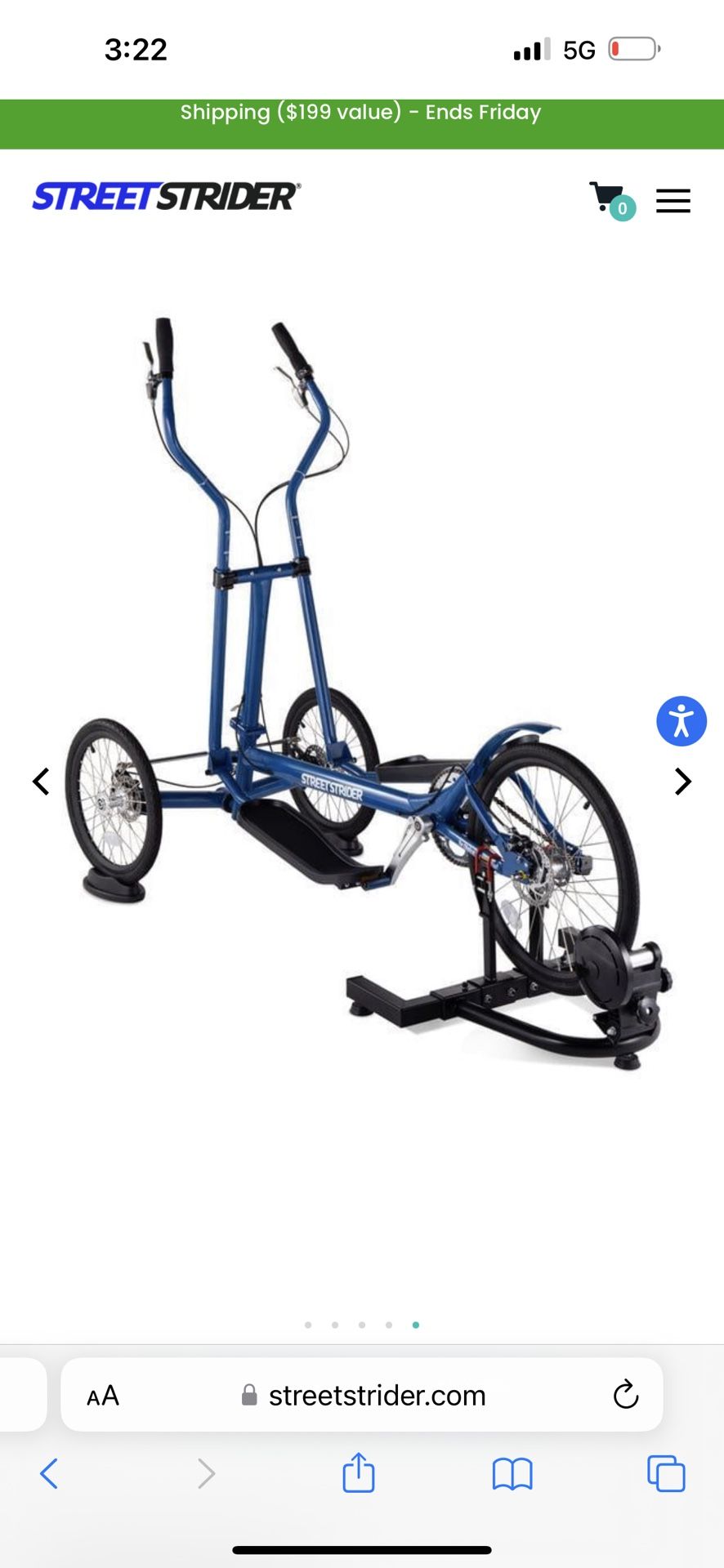Screen dimensions: 724x1568
Task: Open text size options with AA control
Action: 102,1395
